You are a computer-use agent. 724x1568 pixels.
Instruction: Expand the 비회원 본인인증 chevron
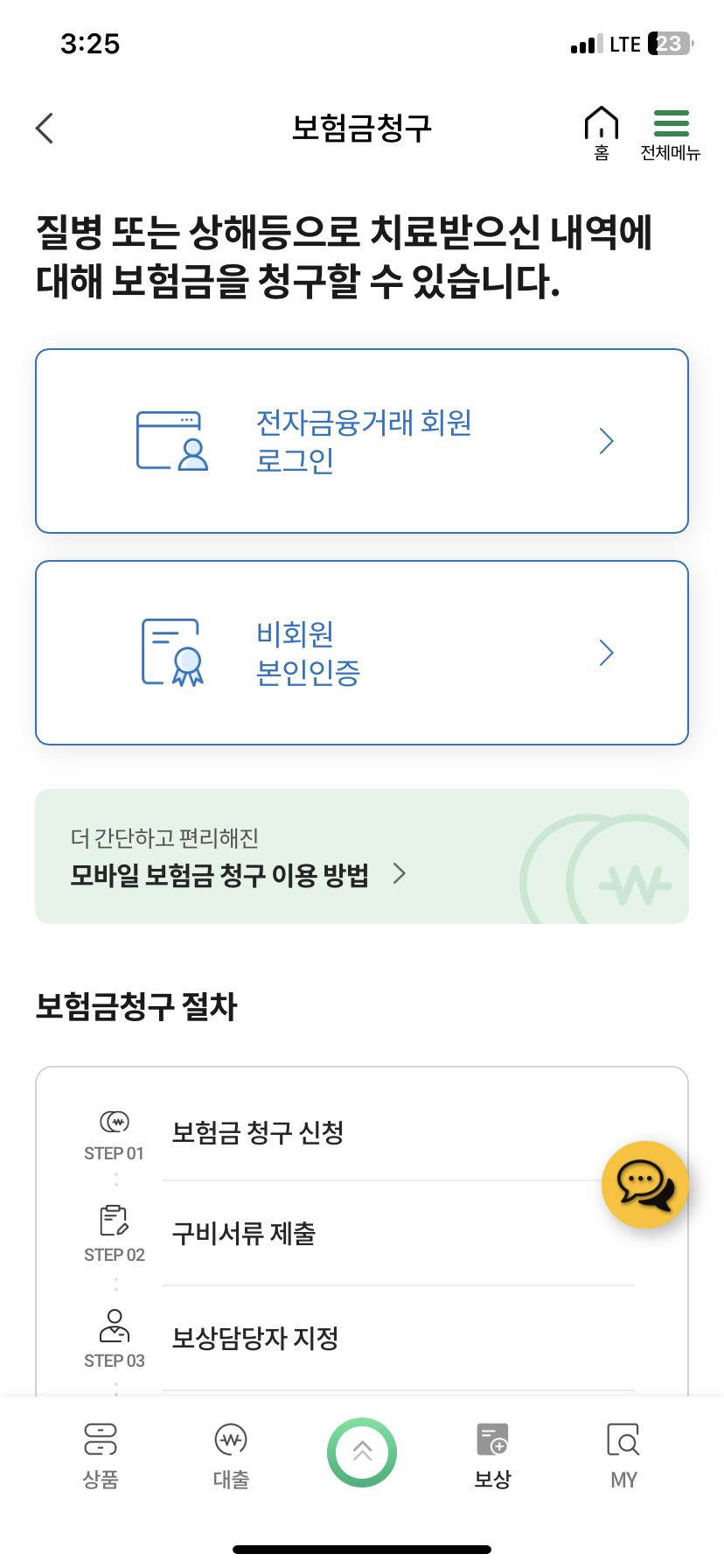[606, 653]
